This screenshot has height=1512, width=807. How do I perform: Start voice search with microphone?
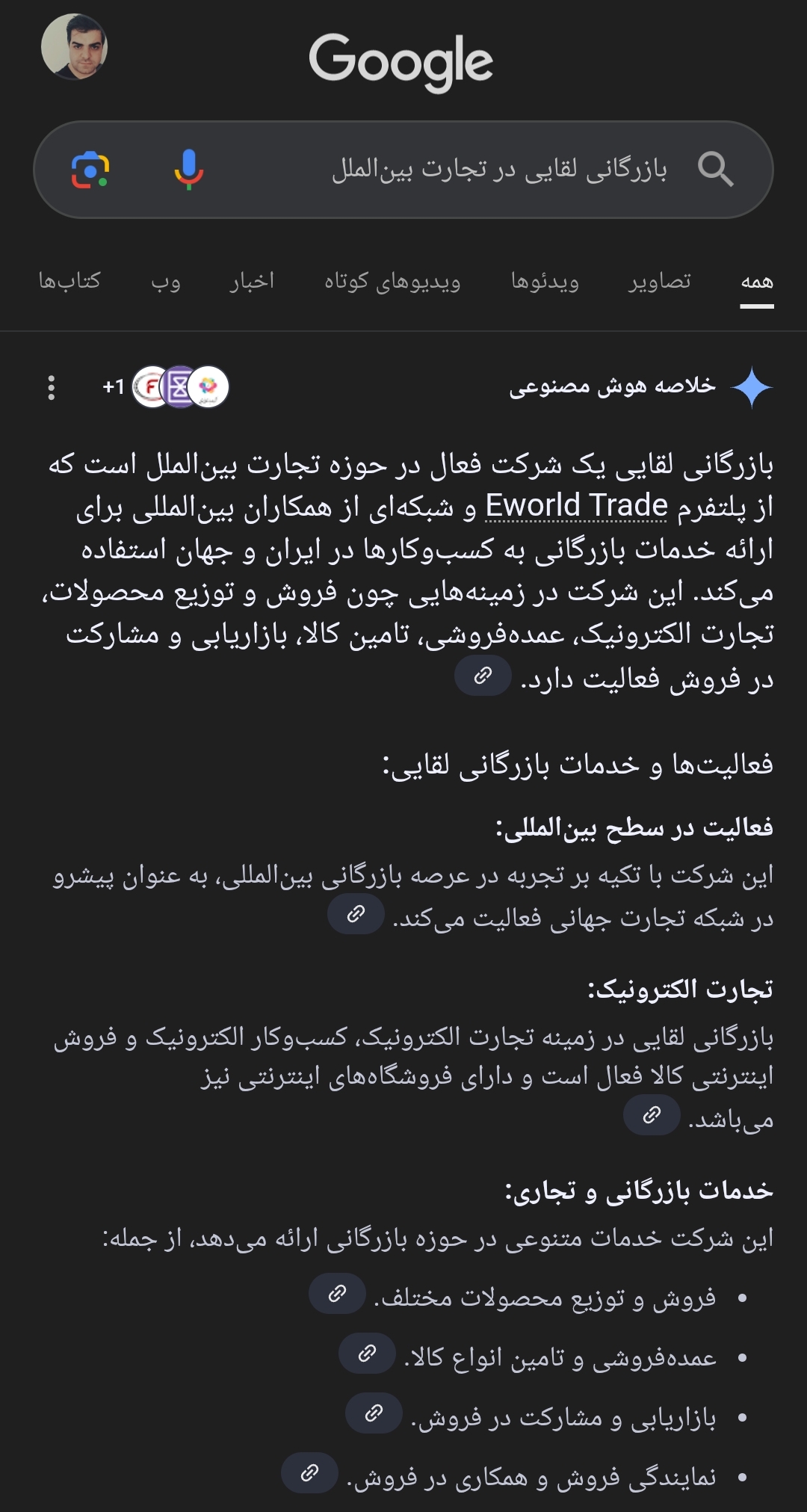(189, 170)
